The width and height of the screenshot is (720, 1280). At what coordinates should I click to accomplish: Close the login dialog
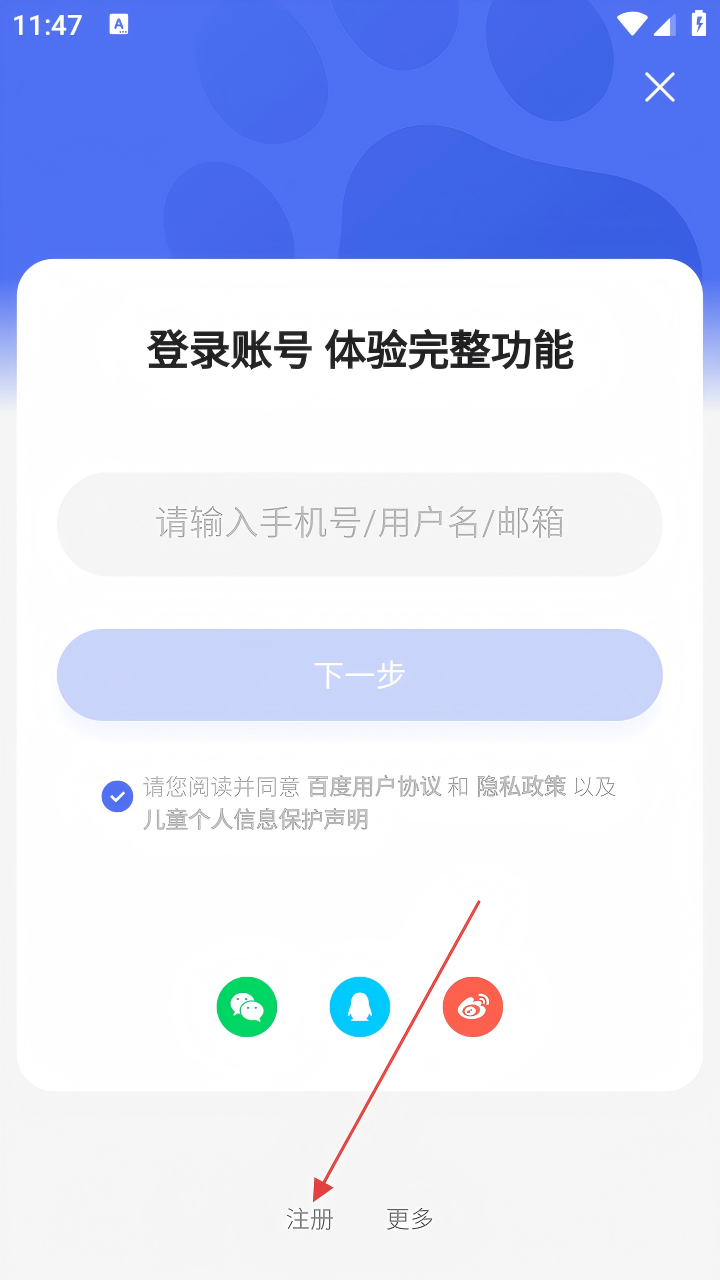(x=660, y=88)
